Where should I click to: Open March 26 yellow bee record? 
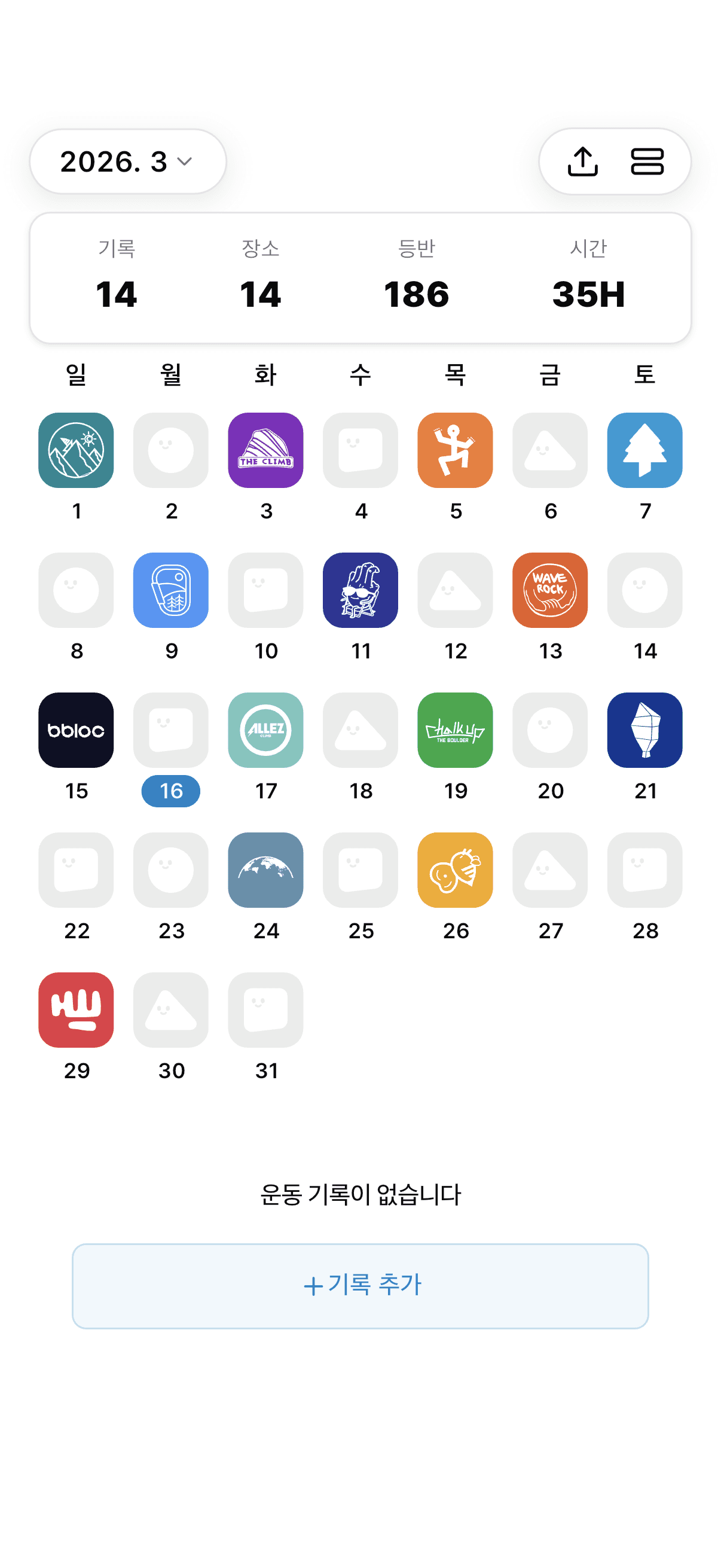(x=455, y=871)
